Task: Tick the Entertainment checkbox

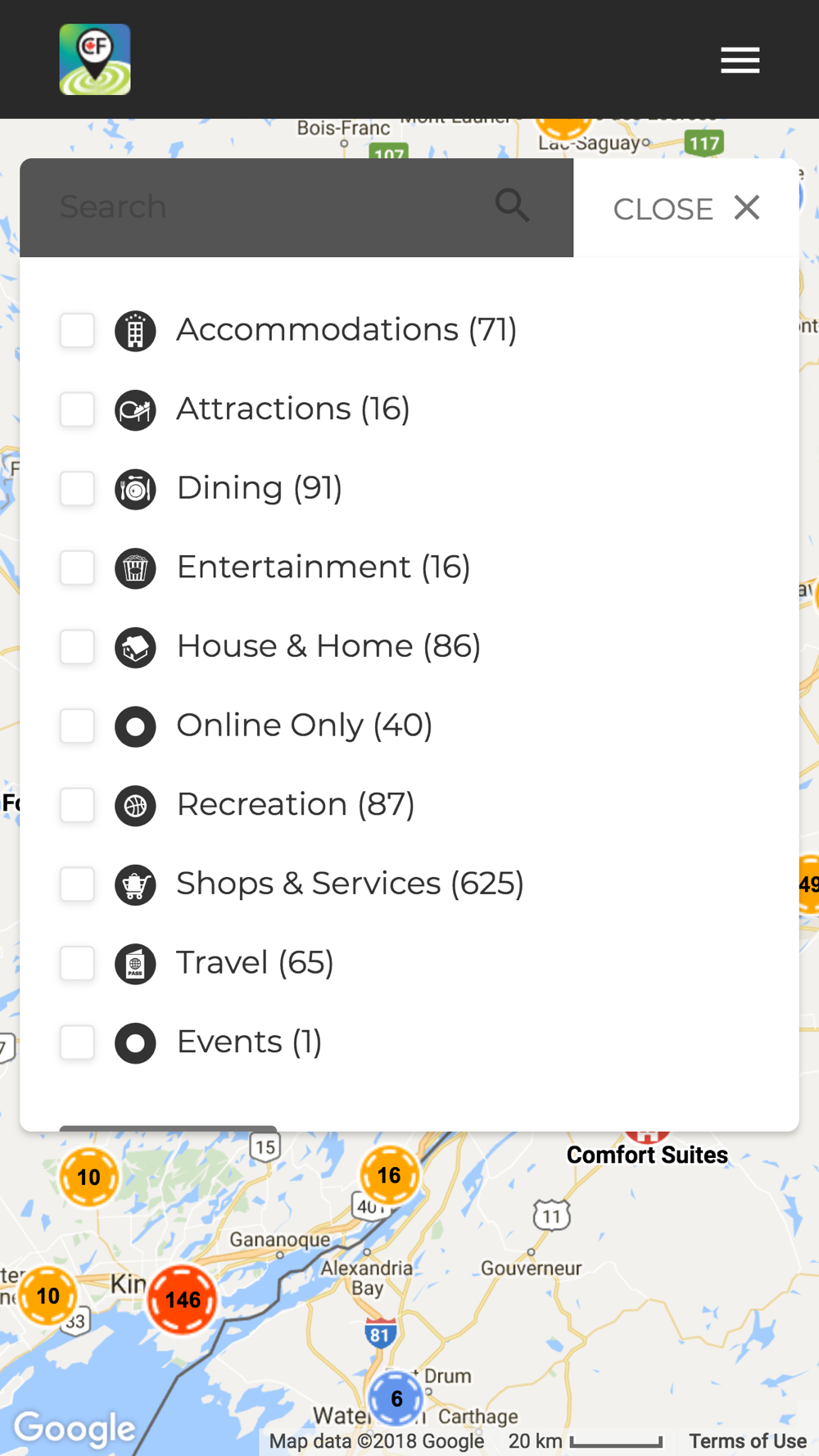Action: tap(77, 567)
